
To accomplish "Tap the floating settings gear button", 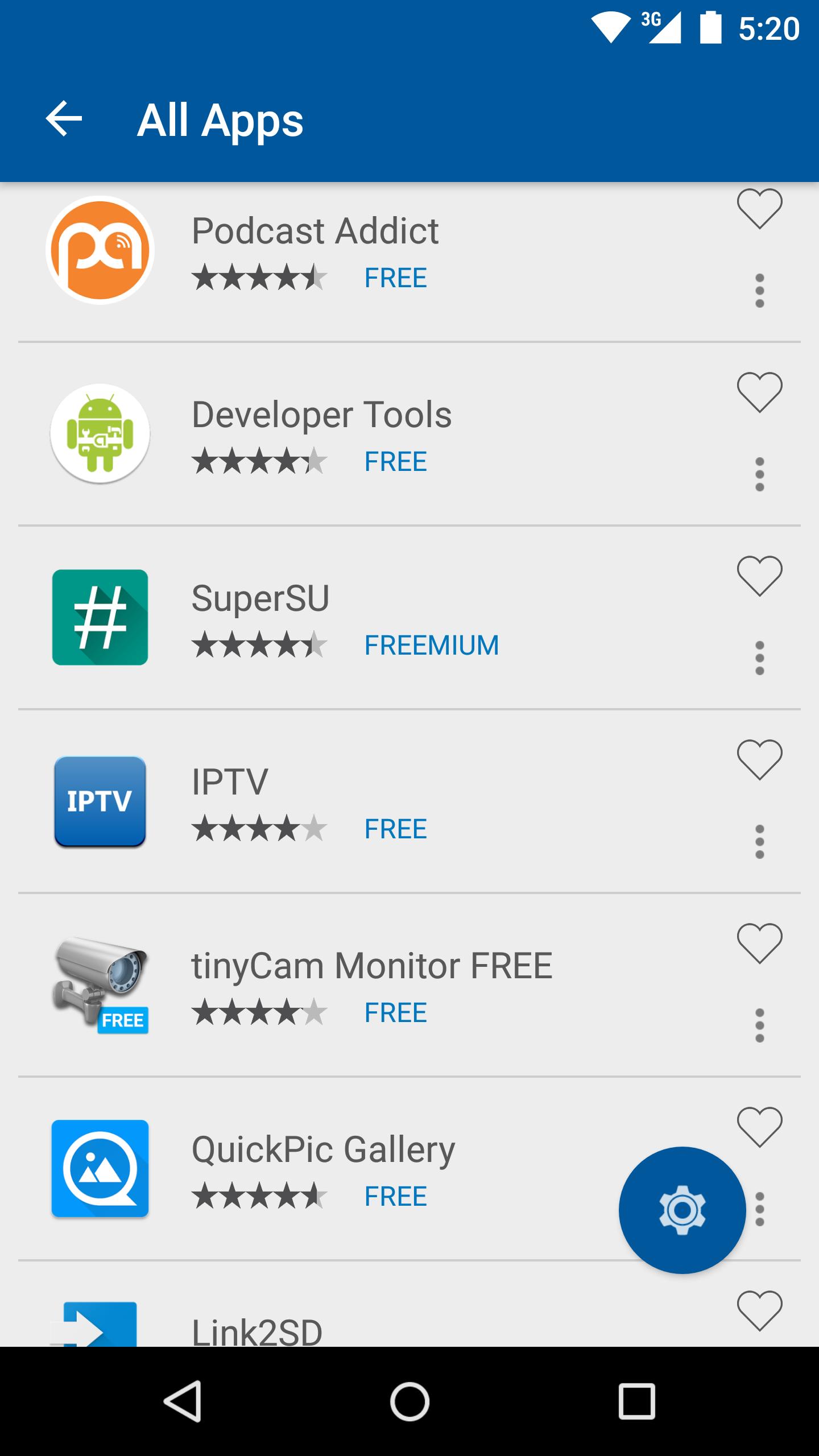I will click(682, 1210).
